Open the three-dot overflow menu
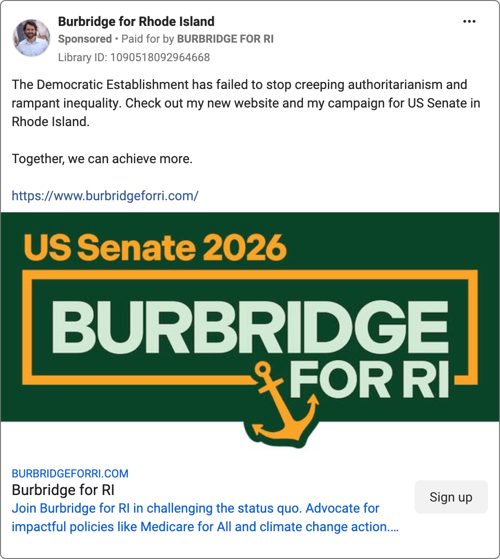Screen dimensions: 500x559 click(x=469, y=22)
